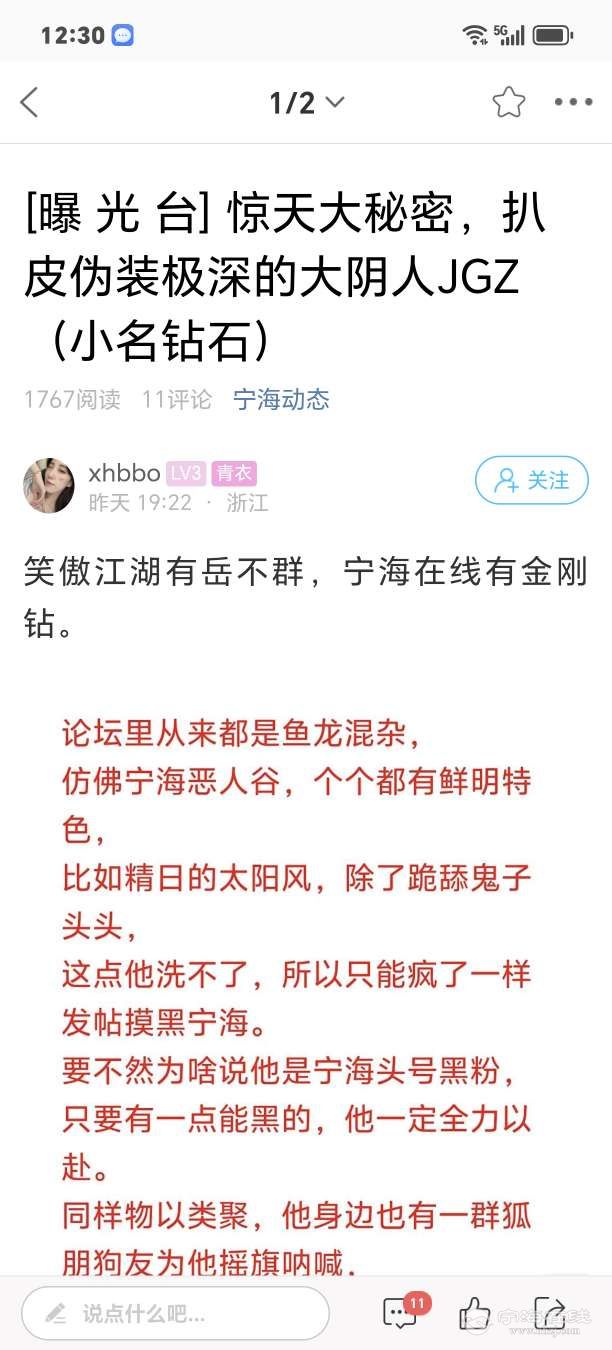
Task: View the 11 comments via the comment icon
Action: point(402,1312)
